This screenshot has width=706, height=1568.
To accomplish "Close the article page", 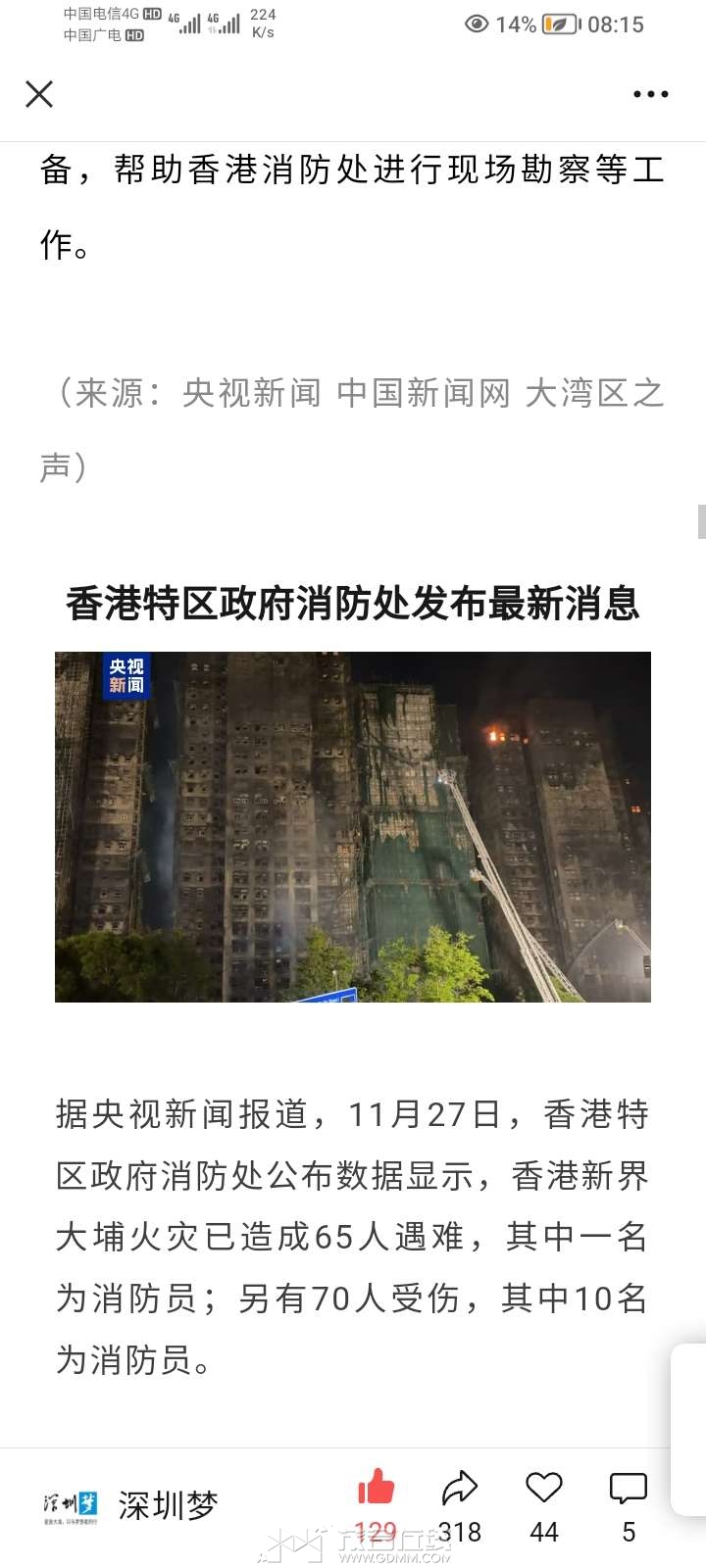I will coord(39,94).
